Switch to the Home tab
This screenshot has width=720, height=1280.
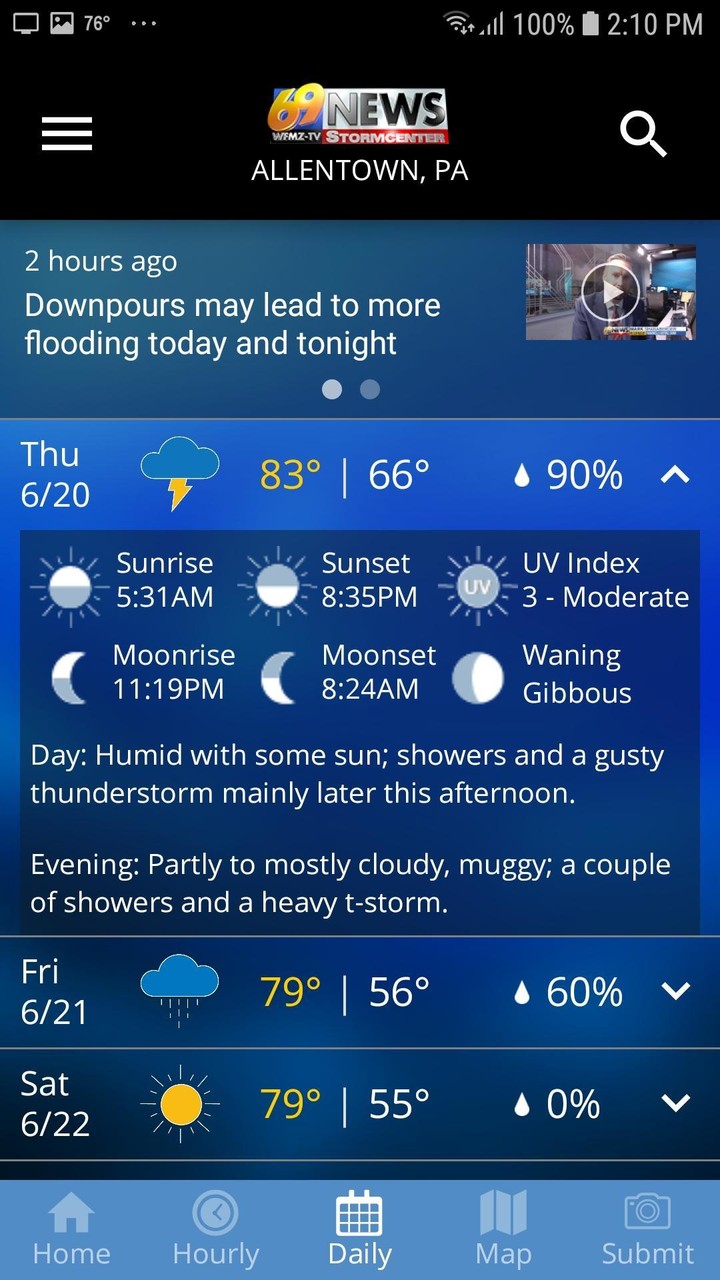click(x=72, y=1230)
